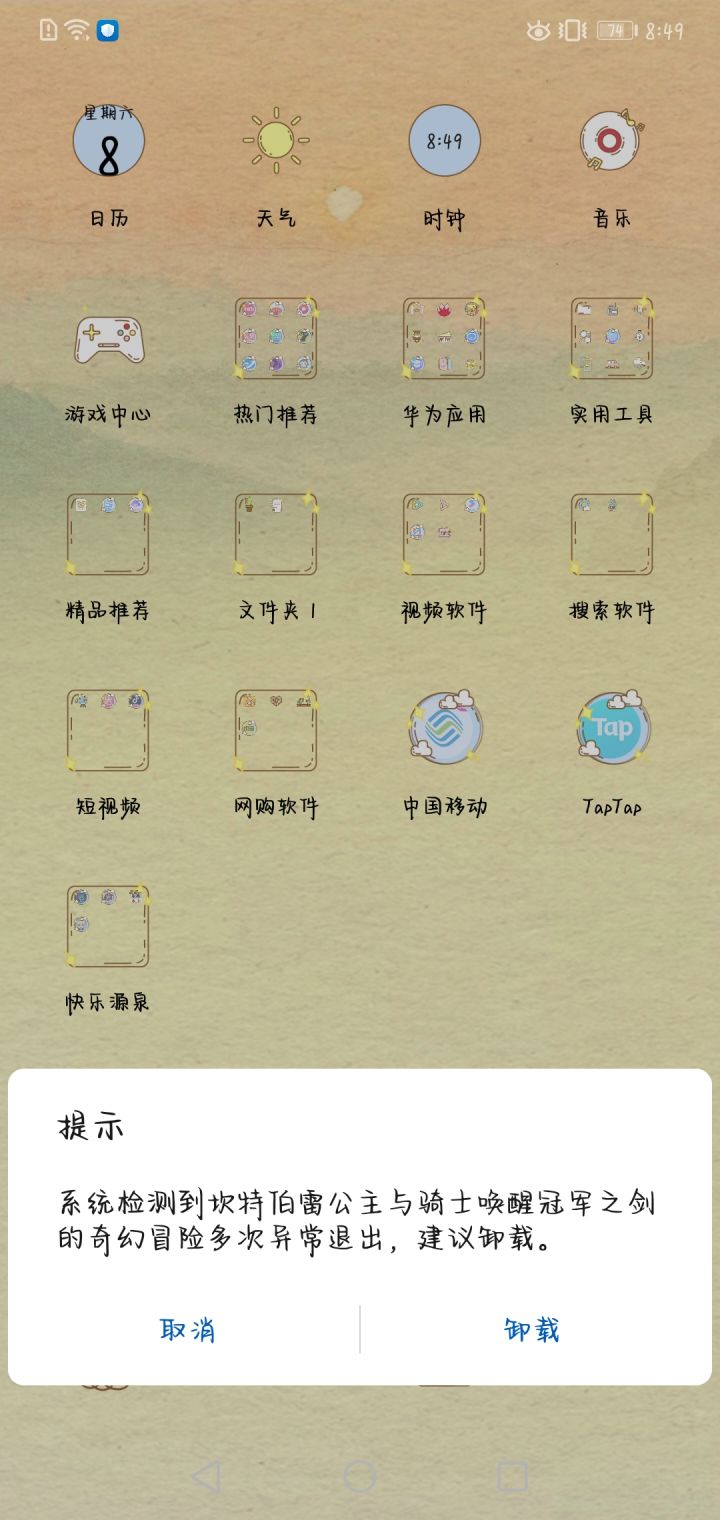Open the 日历 calendar app
Screen dimensions: 720x1520
pyautogui.click(x=107, y=141)
